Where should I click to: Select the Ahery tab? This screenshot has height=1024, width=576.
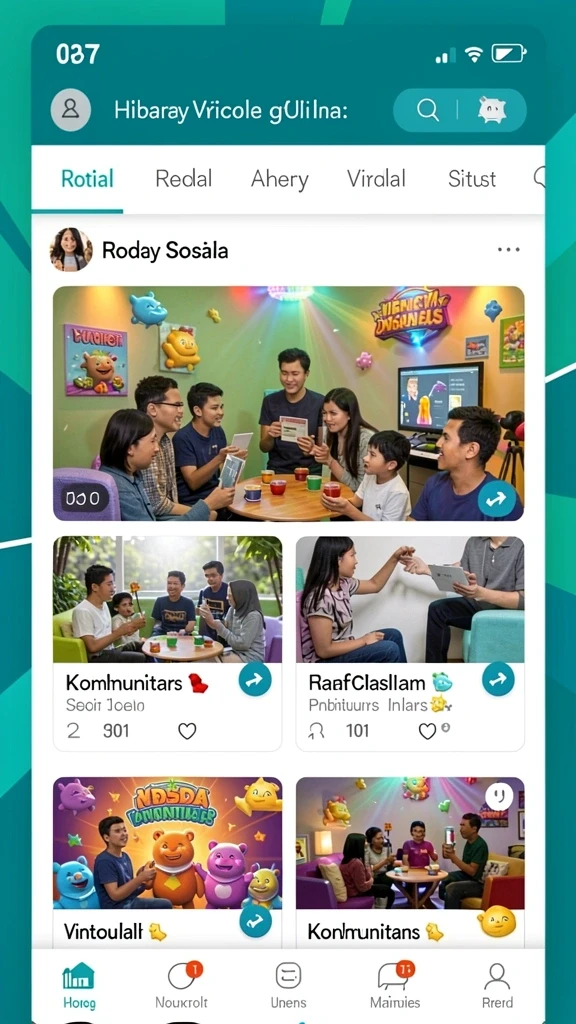[280, 179]
